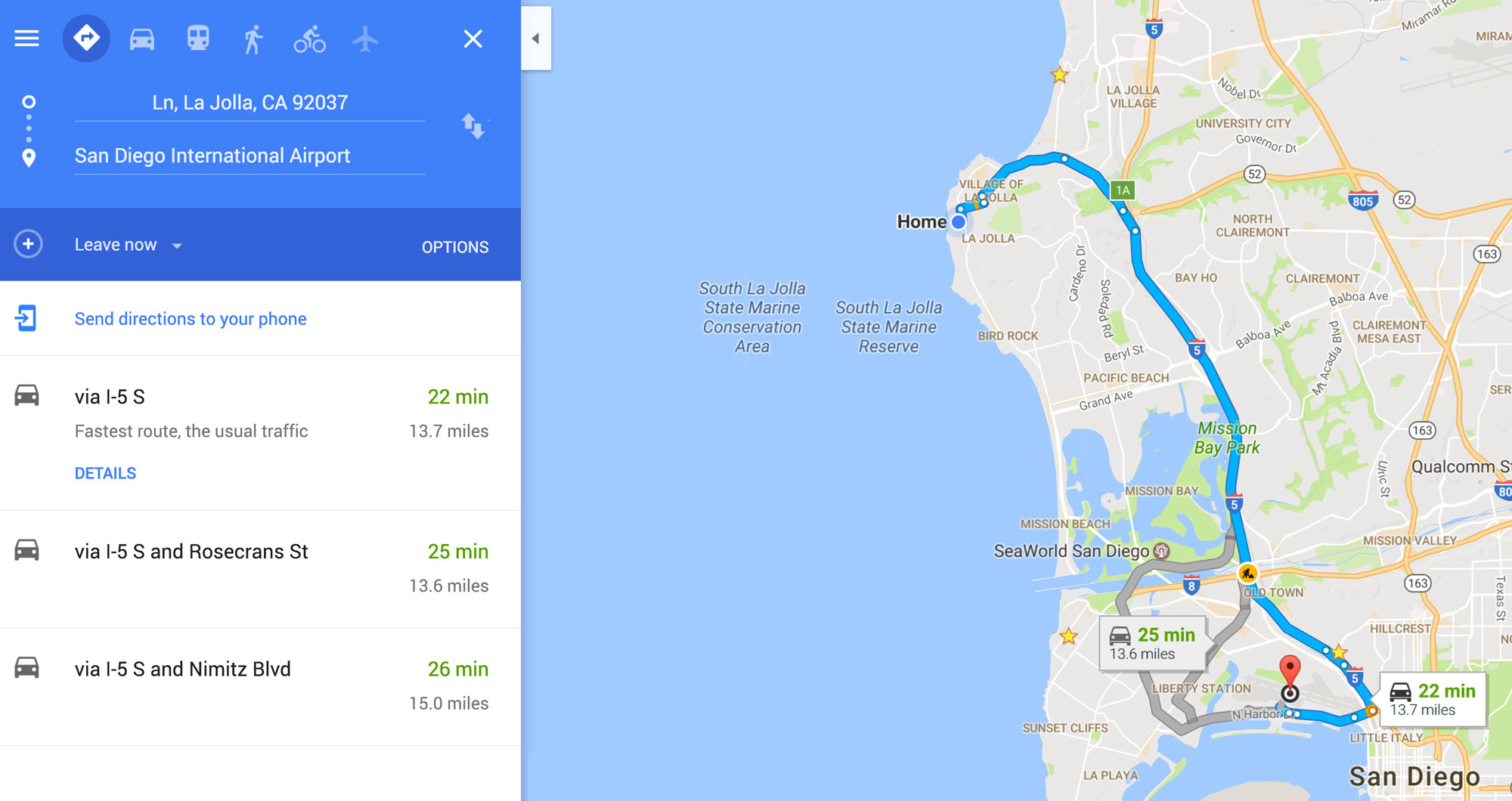Switch to driving mode
The image size is (1512, 801).
pos(142,39)
